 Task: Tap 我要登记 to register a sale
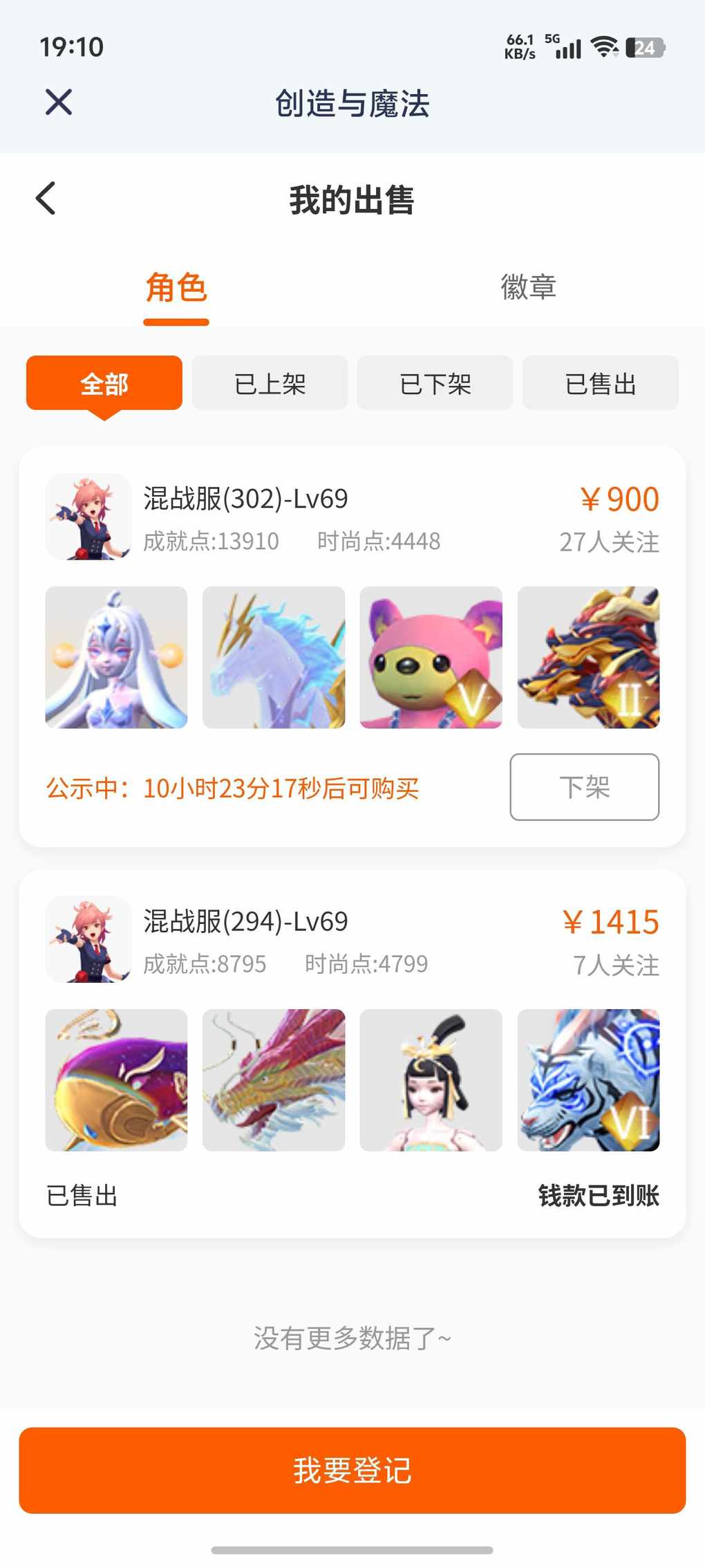point(352,1470)
